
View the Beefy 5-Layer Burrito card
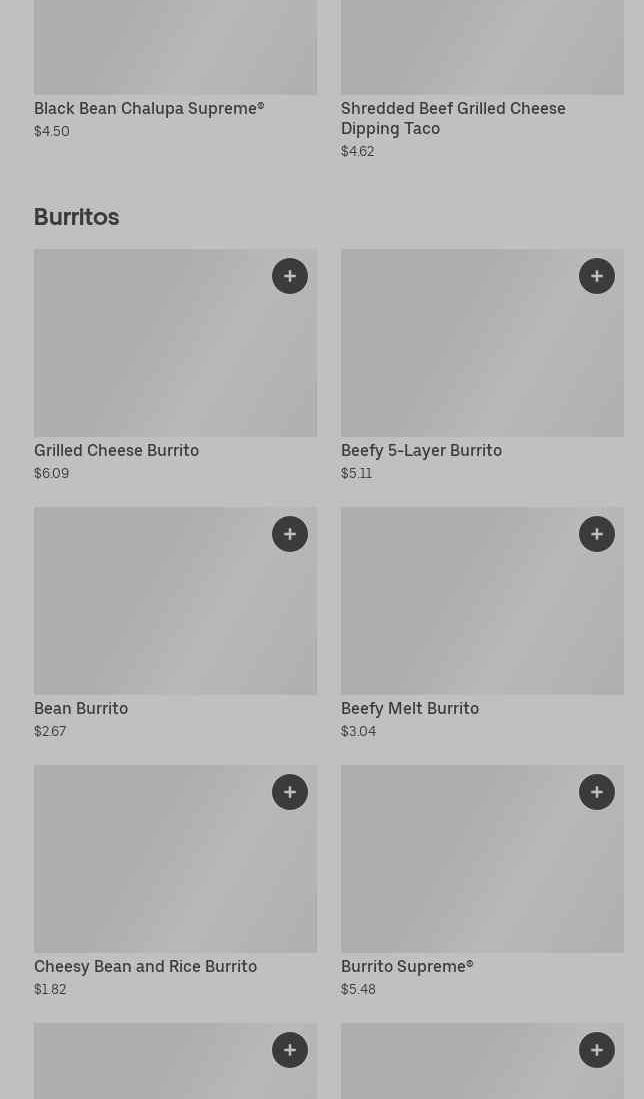[482, 366]
